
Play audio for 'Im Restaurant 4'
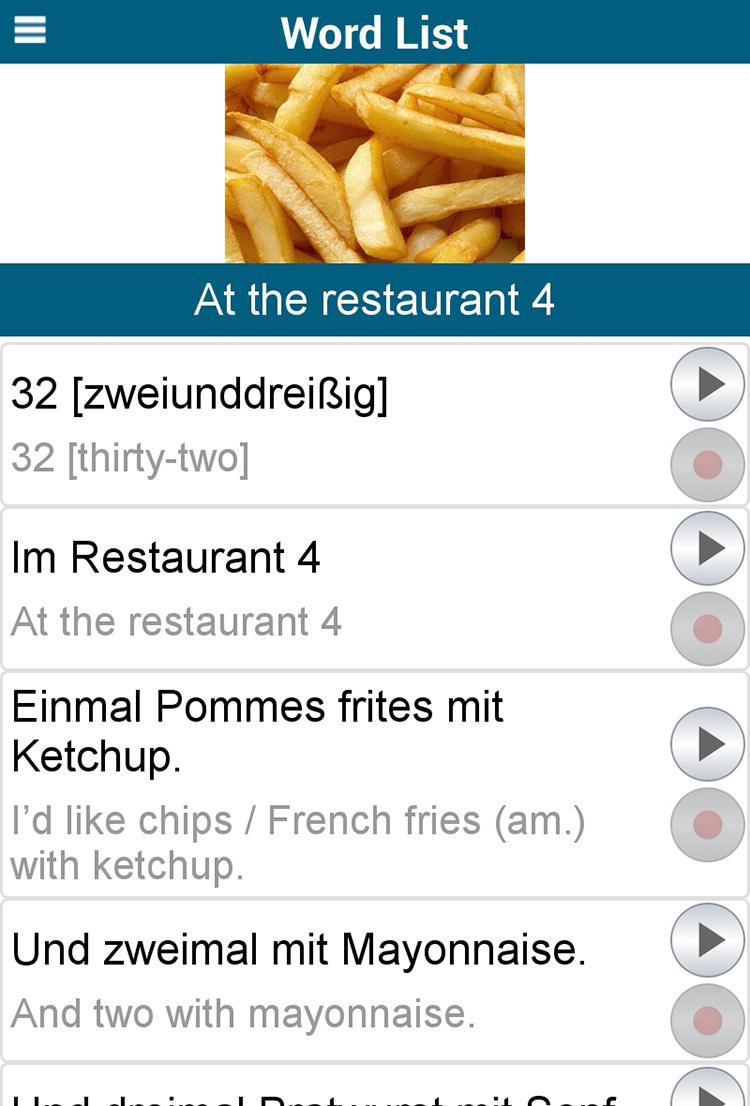coord(708,548)
